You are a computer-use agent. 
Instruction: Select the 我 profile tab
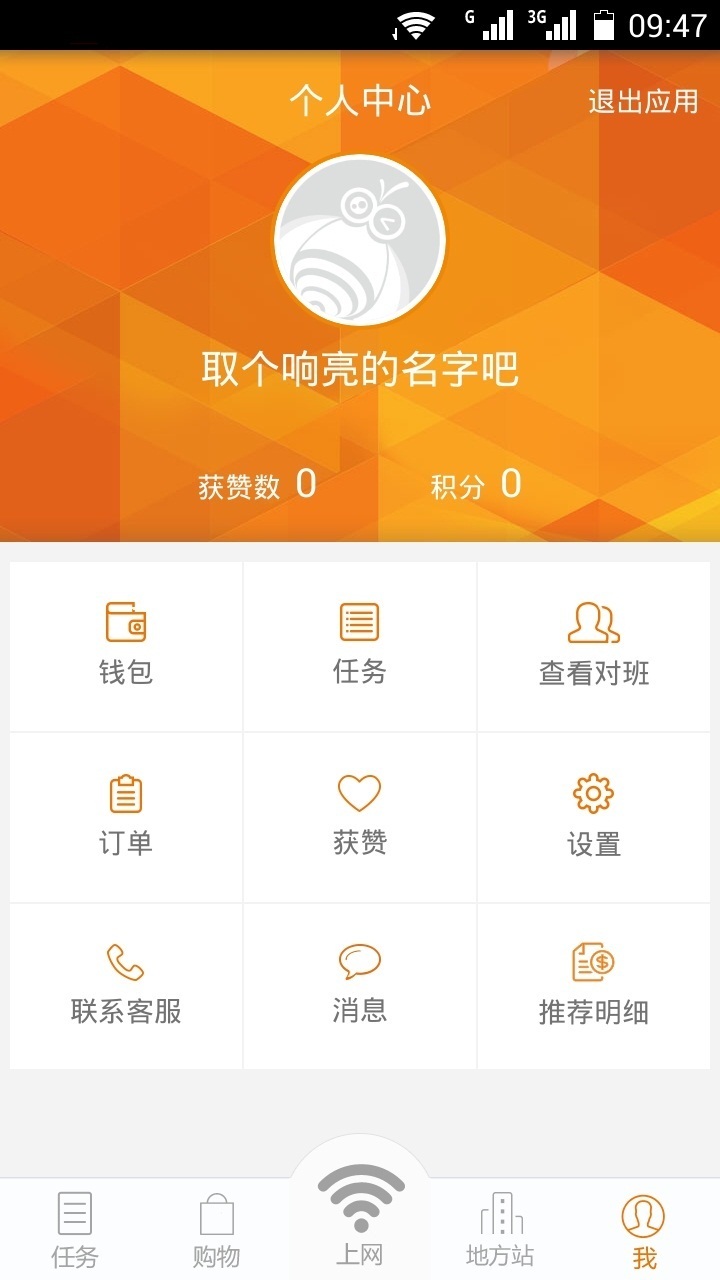point(643,1230)
